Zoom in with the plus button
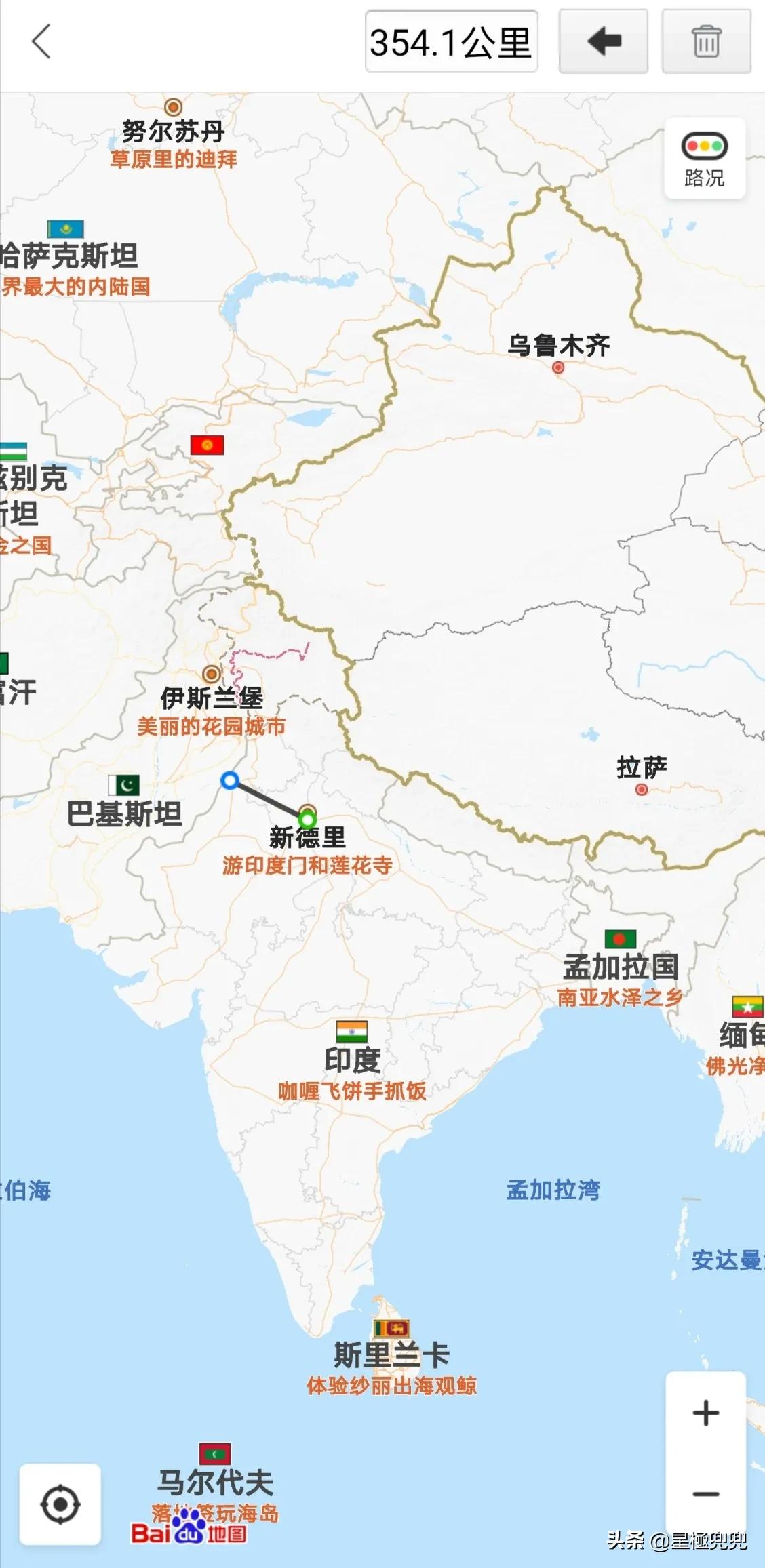This screenshot has width=765, height=1568. coord(706,1413)
